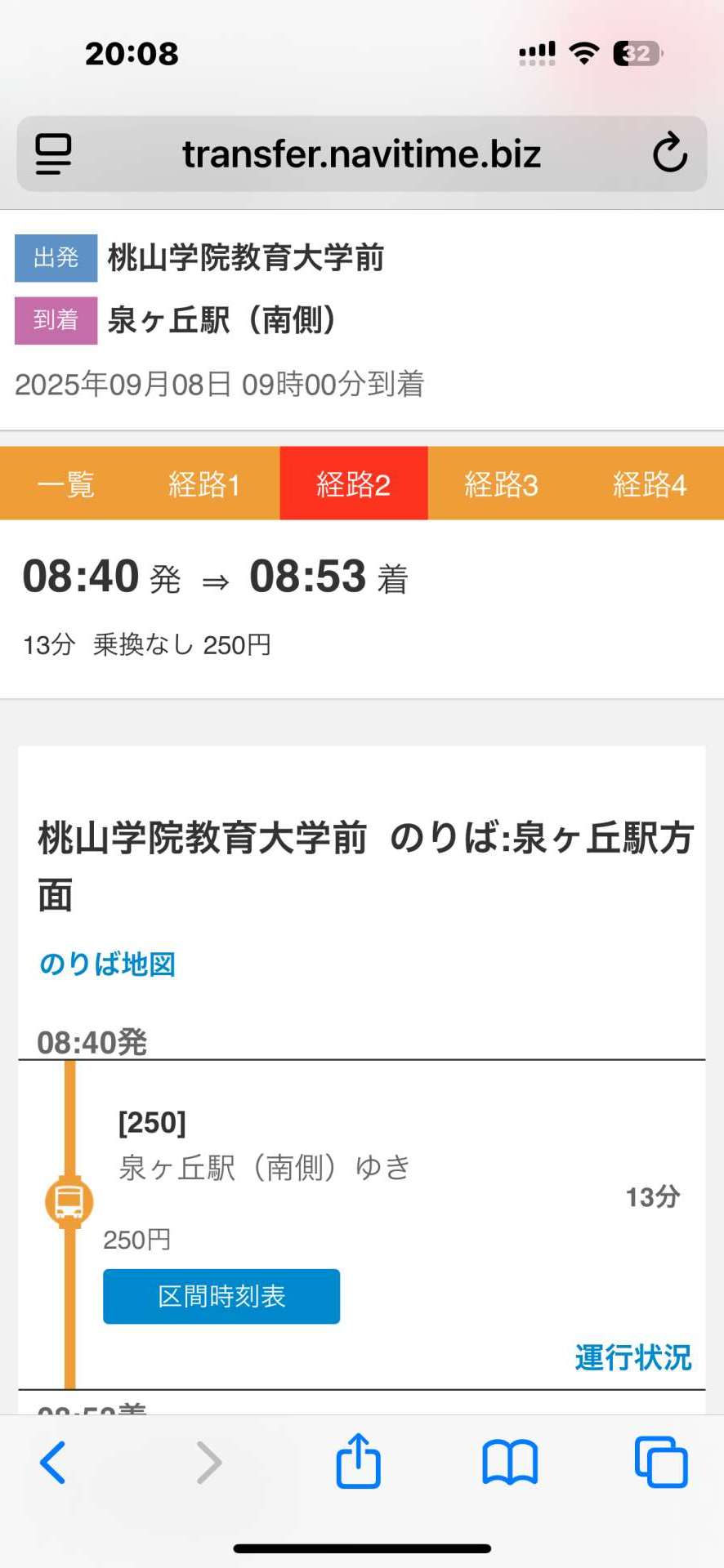Check the 運行状況 link

632,1357
